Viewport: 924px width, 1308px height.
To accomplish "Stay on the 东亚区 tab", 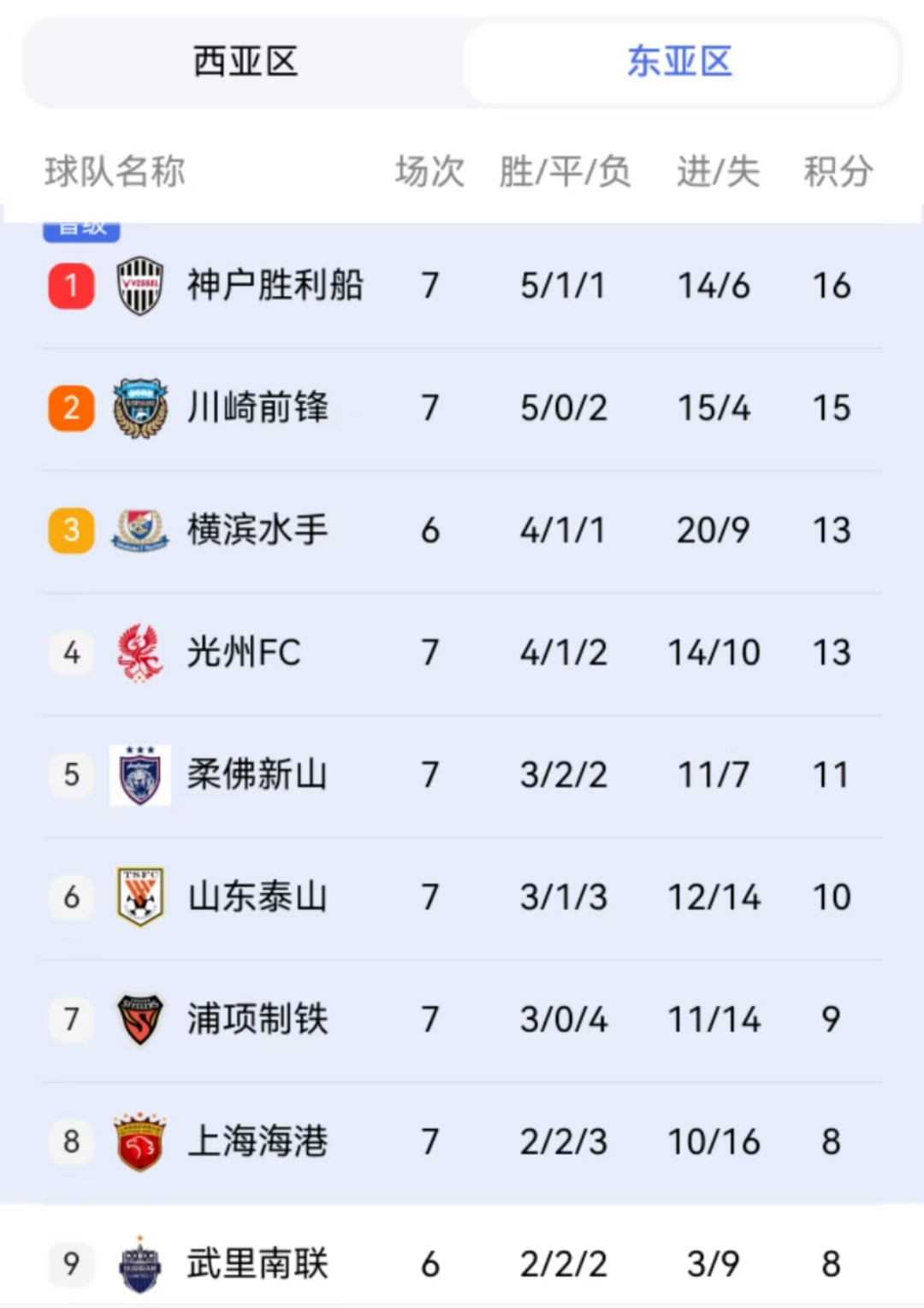I will 680,62.
